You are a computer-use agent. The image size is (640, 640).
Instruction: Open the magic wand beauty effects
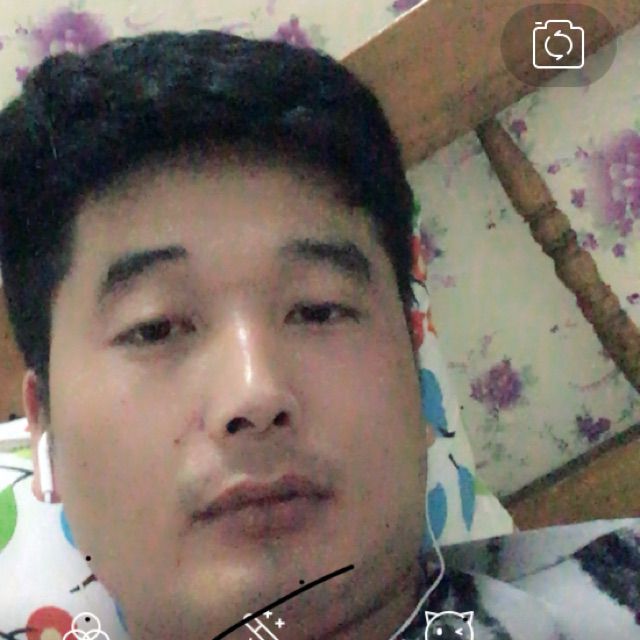coord(264,627)
